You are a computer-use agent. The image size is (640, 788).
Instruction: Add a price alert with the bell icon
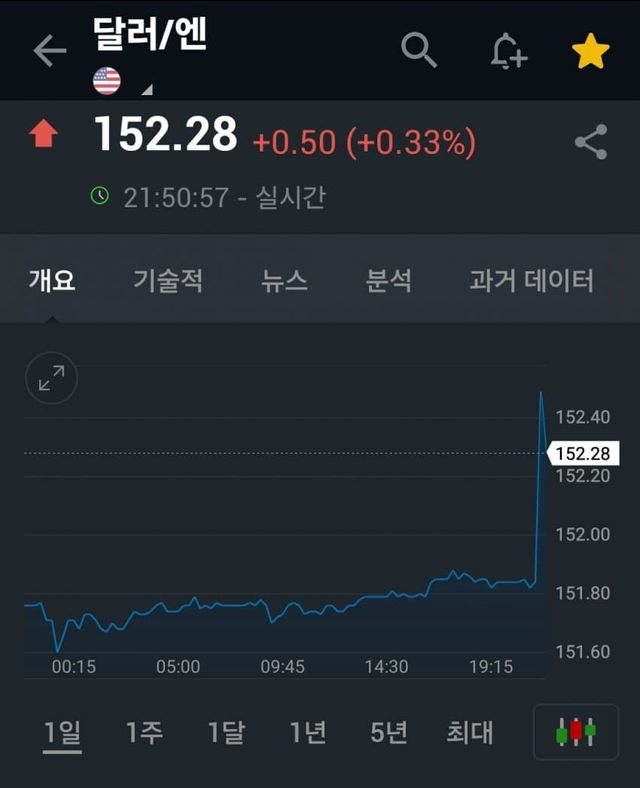[508, 50]
